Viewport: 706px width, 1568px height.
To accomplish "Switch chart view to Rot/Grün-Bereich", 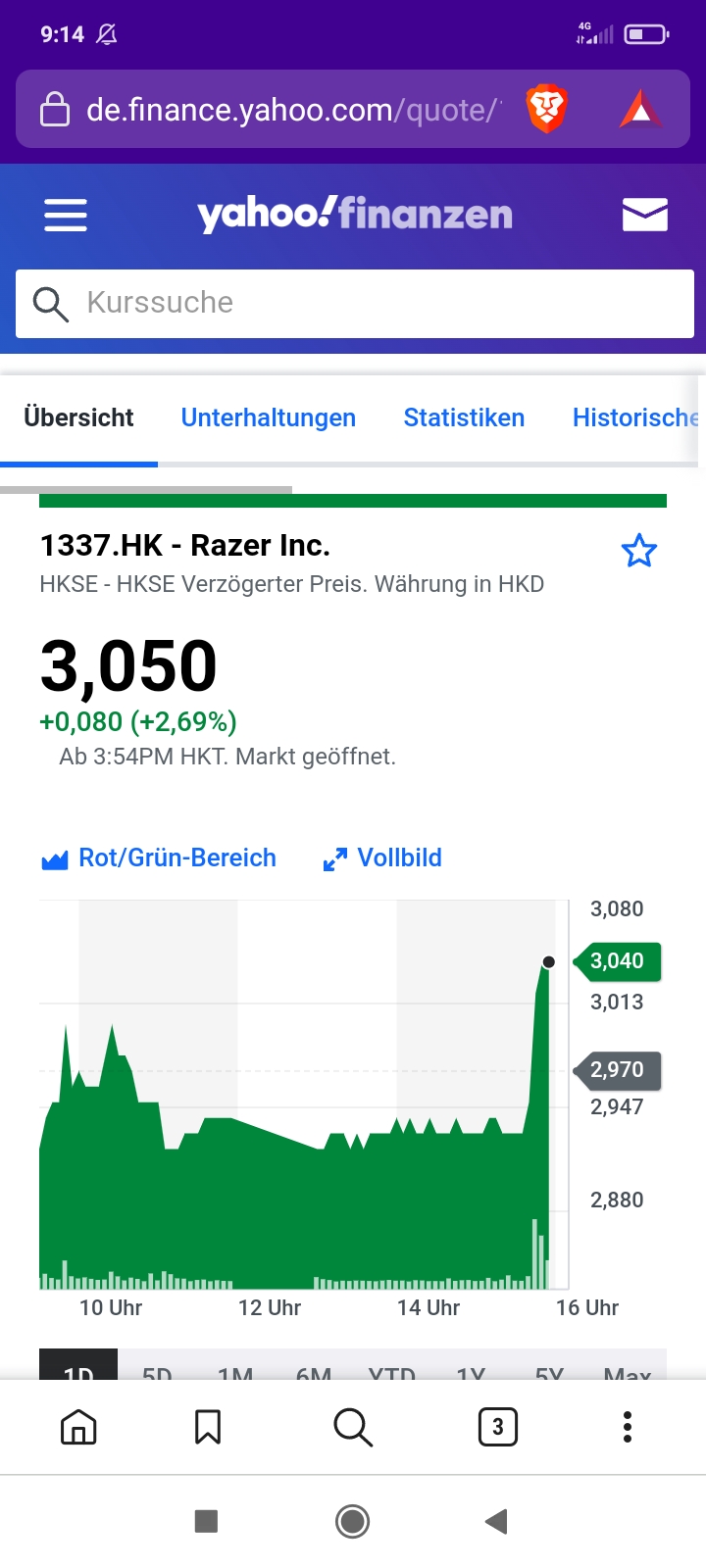I will 176,857.
